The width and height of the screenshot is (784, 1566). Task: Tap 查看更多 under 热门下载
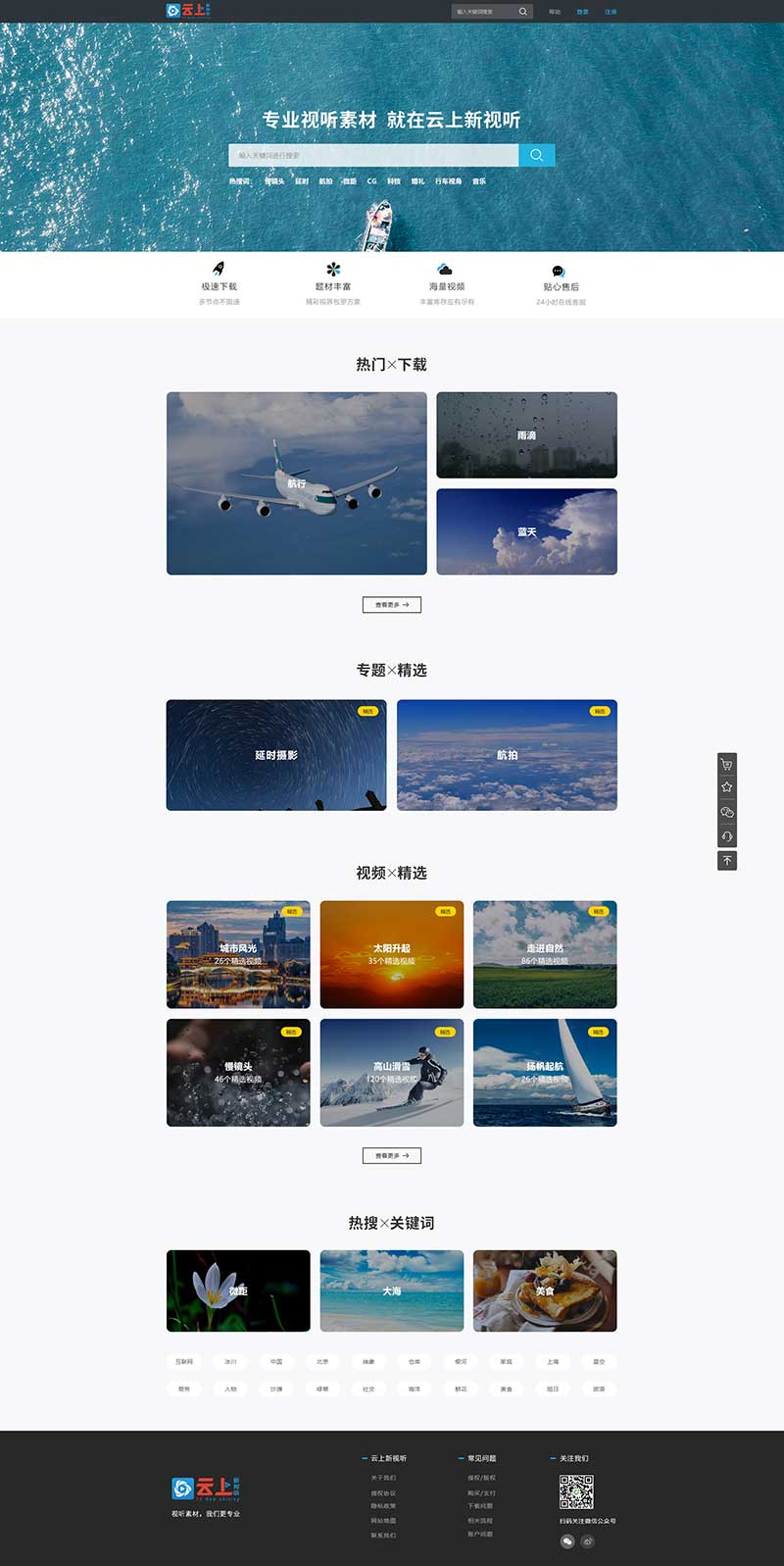pos(392,605)
